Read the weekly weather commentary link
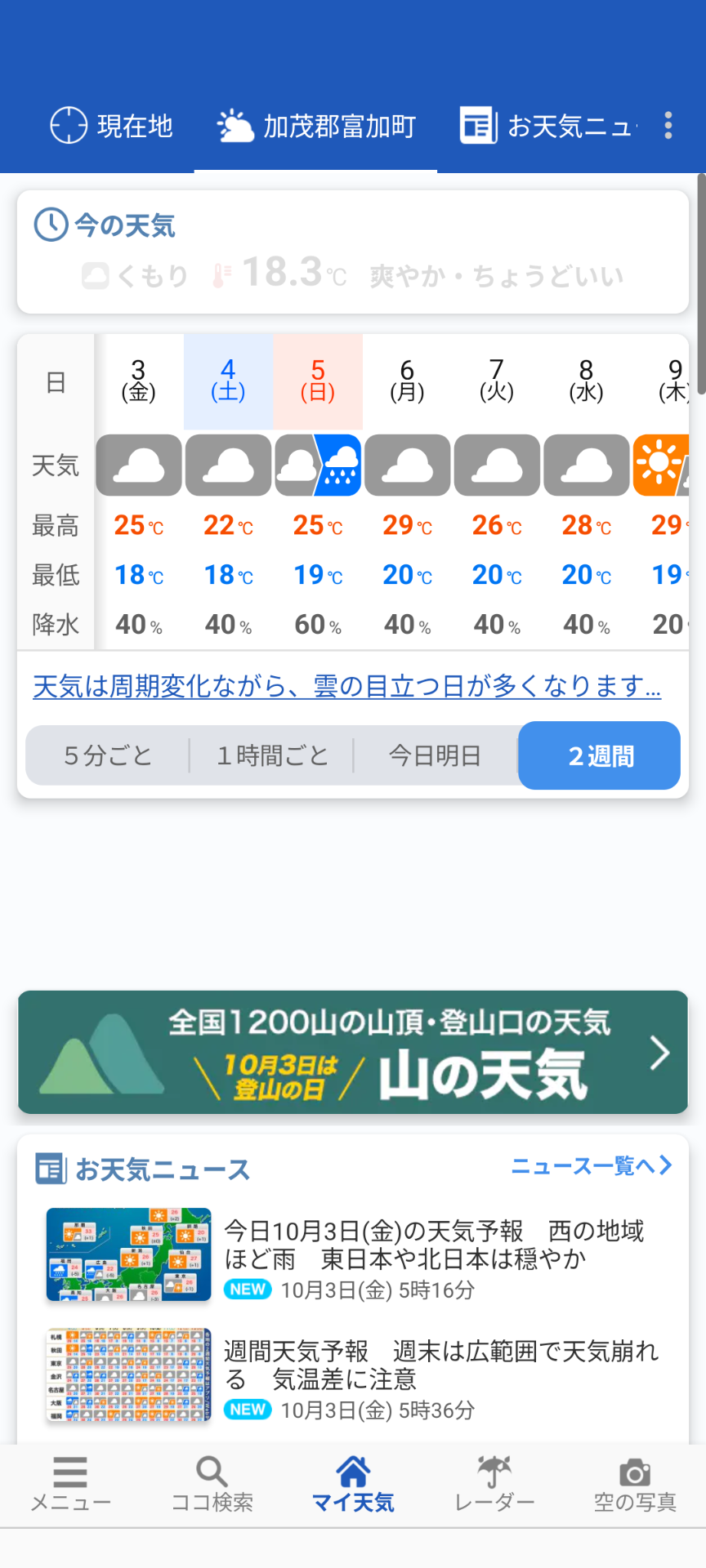 [346, 686]
